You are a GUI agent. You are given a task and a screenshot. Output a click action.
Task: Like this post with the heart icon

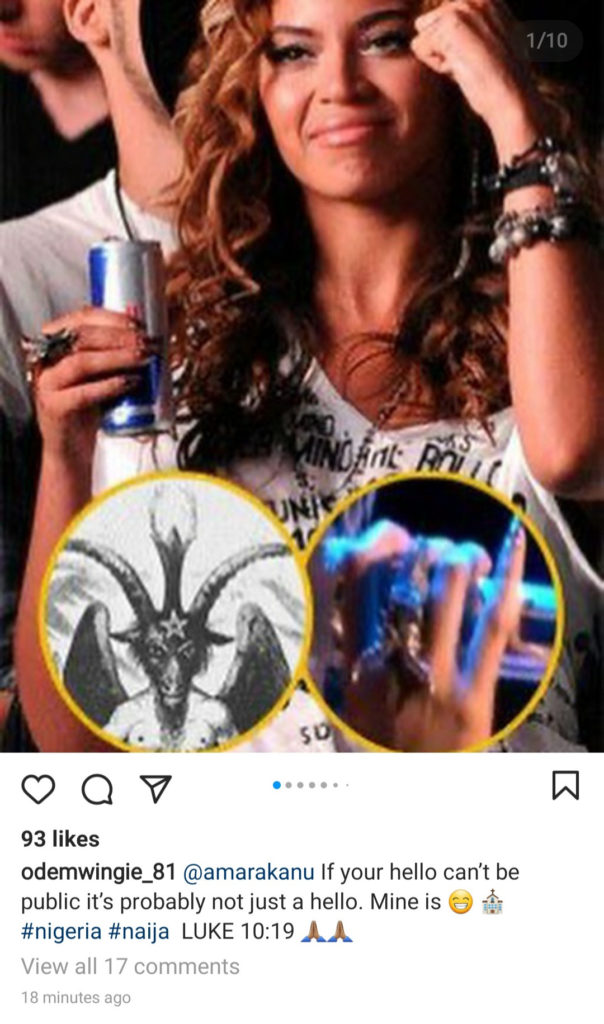pyautogui.click(x=38, y=789)
